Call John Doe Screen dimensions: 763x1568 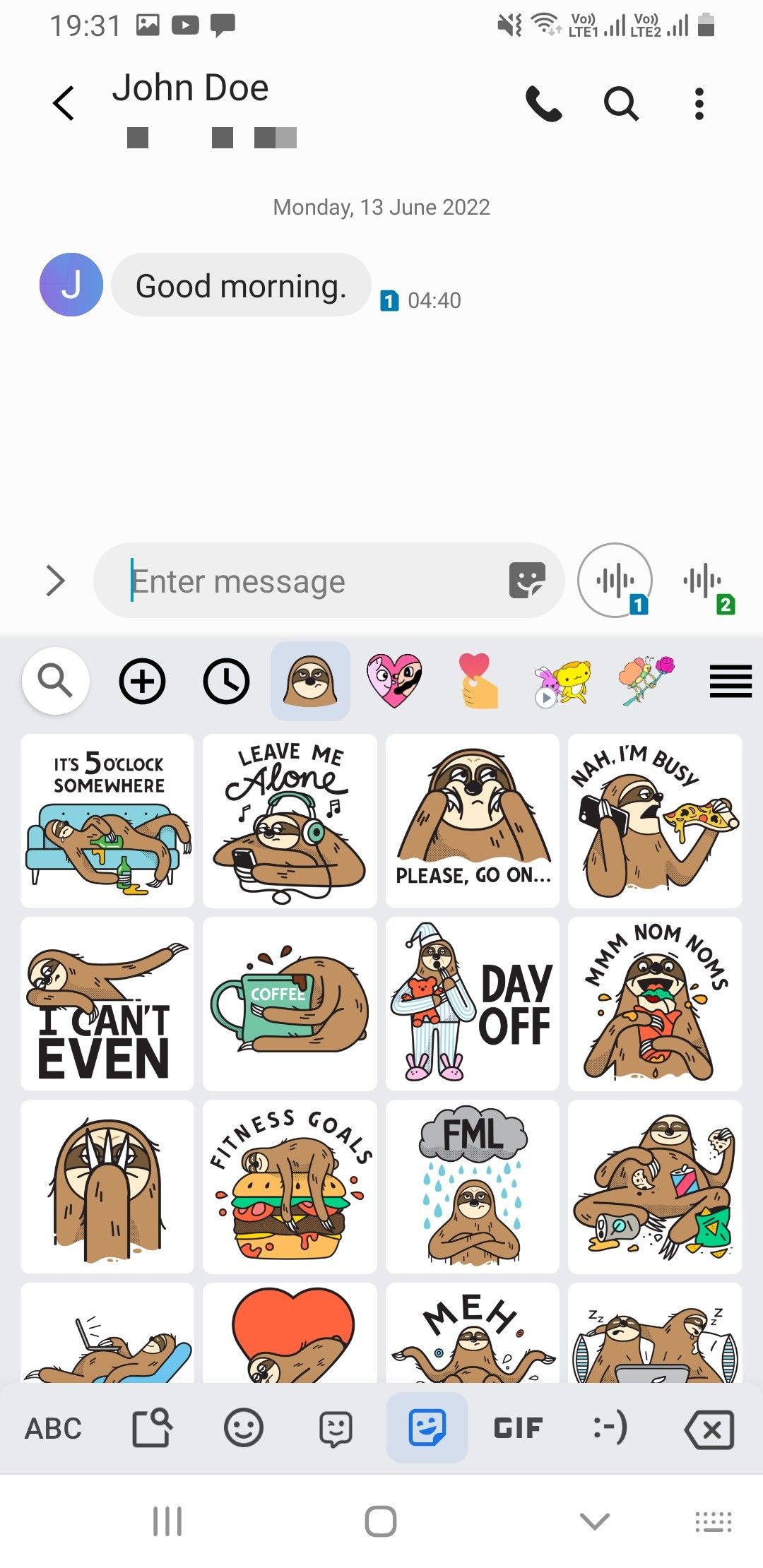tap(543, 105)
